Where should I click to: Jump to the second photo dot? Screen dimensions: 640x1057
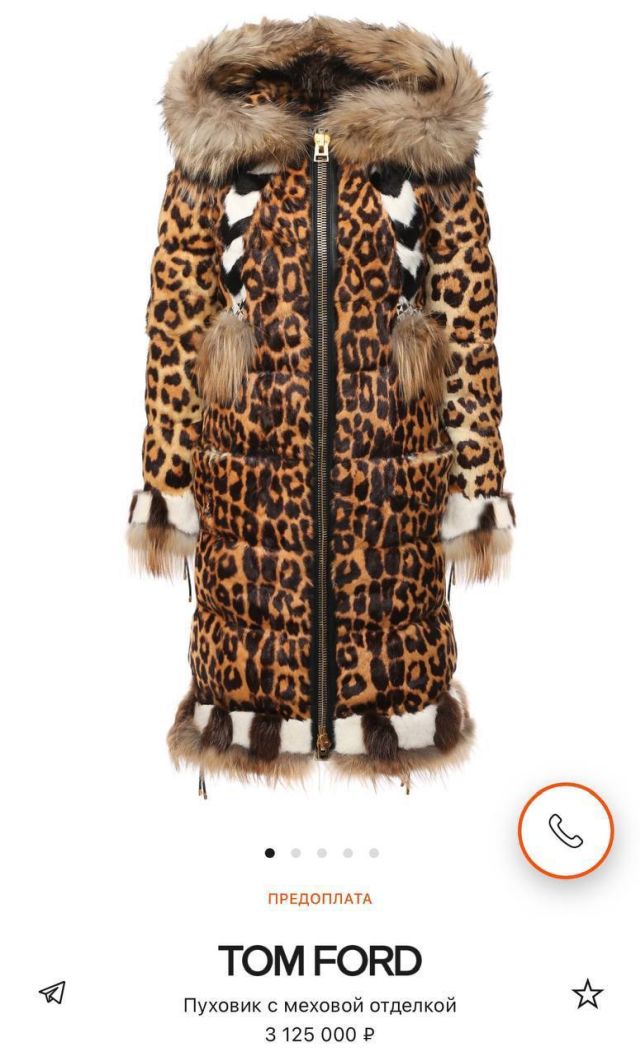(296, 853)
